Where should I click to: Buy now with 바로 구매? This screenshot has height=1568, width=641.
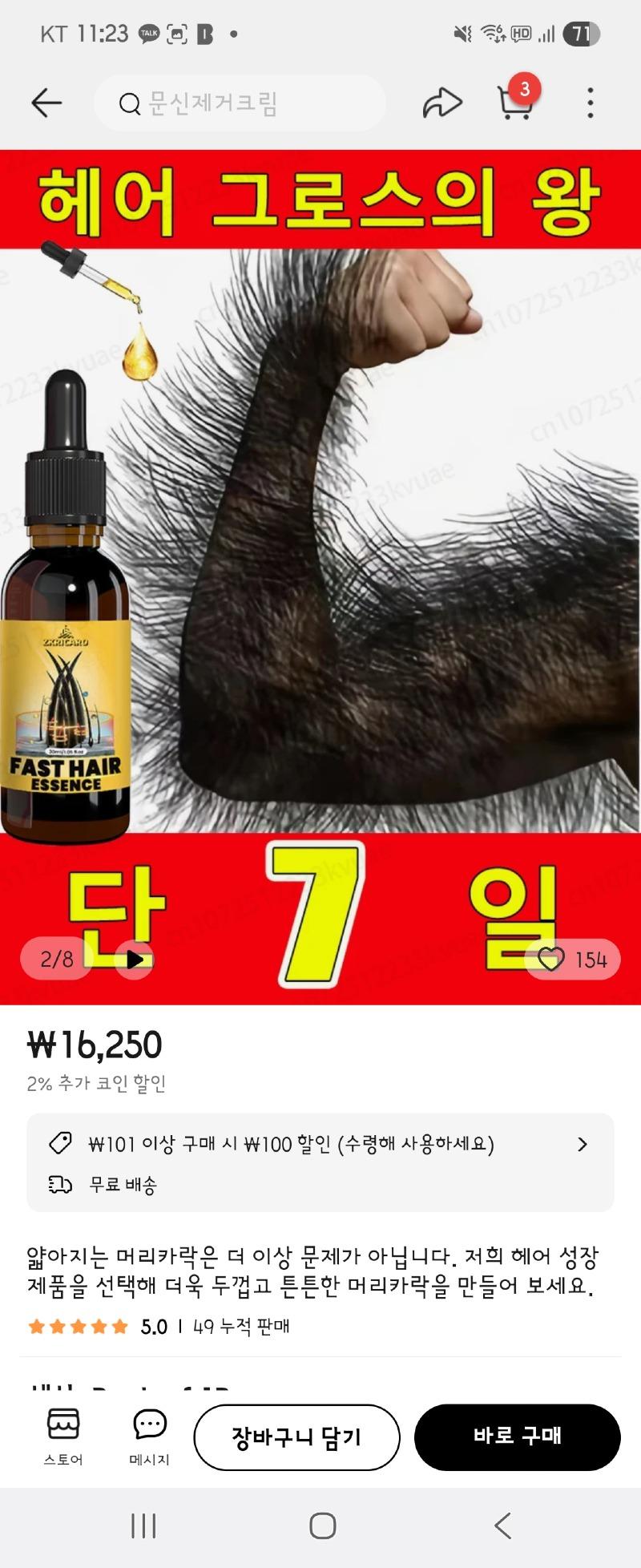pyautogui.click(x=517, y=1437)
